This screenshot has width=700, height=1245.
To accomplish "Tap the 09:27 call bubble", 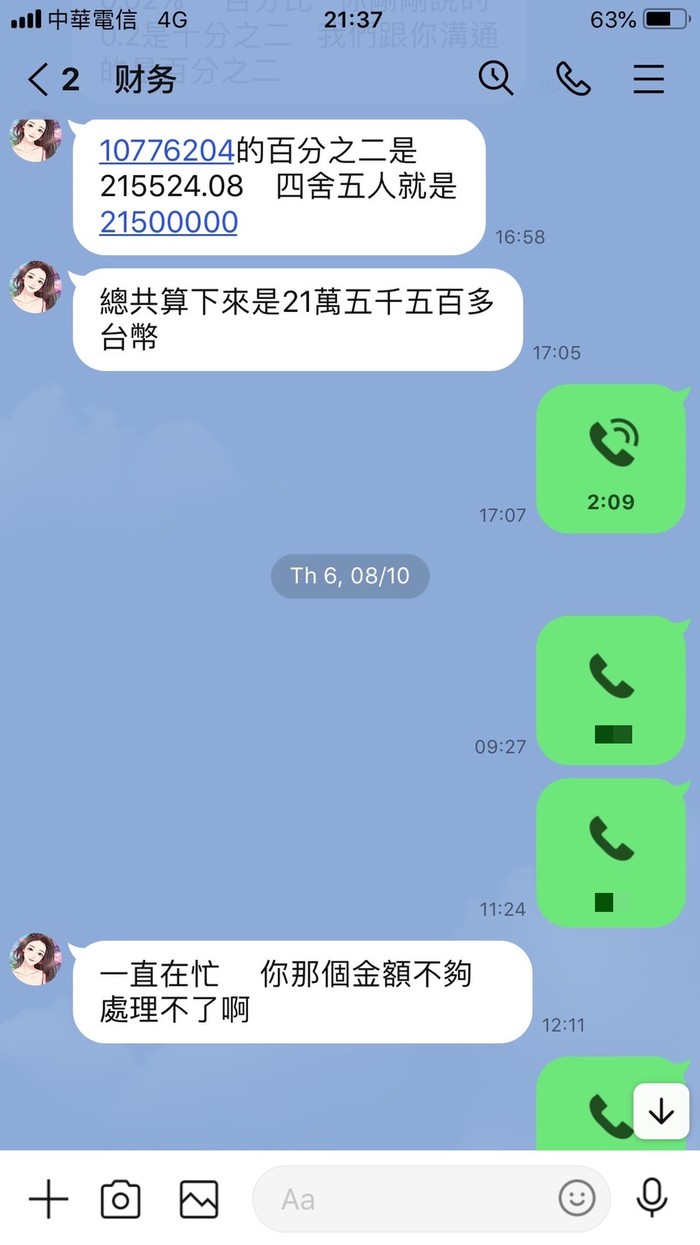I will pos(611,690).
